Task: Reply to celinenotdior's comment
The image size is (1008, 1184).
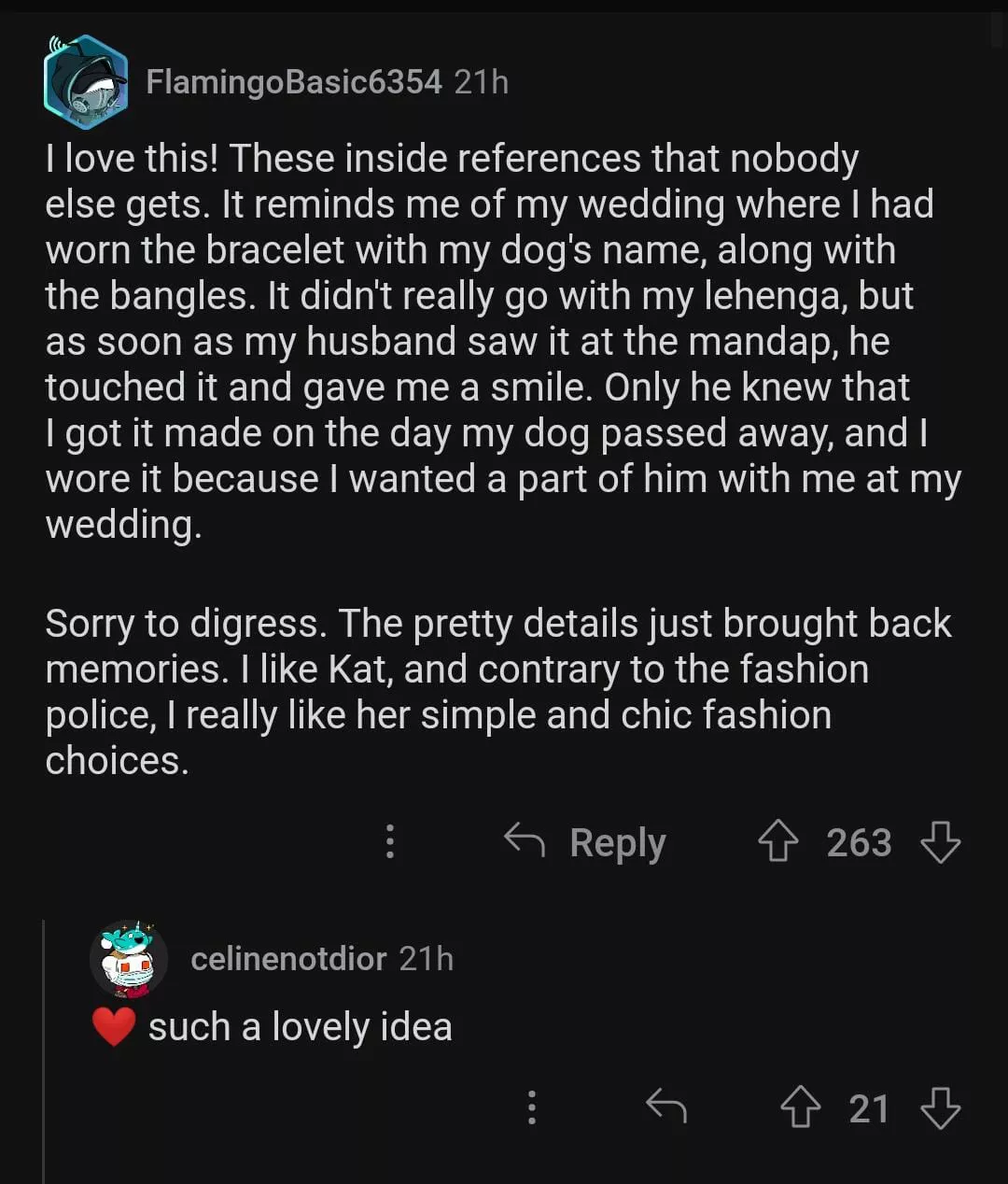Action: point(666,1107)
